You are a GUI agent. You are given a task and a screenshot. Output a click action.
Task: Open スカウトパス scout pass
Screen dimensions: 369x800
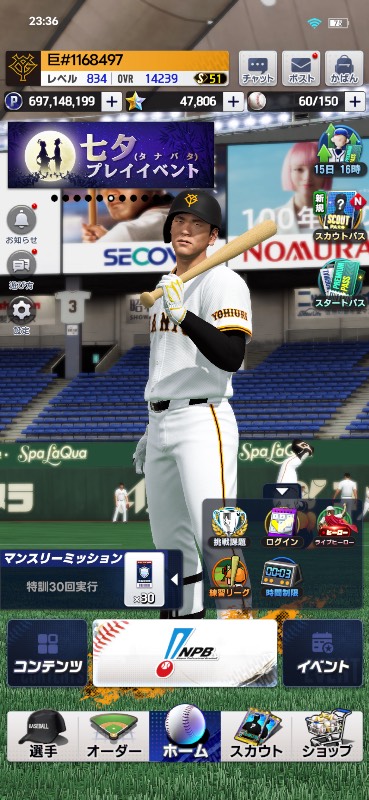(x=339, y=216)
